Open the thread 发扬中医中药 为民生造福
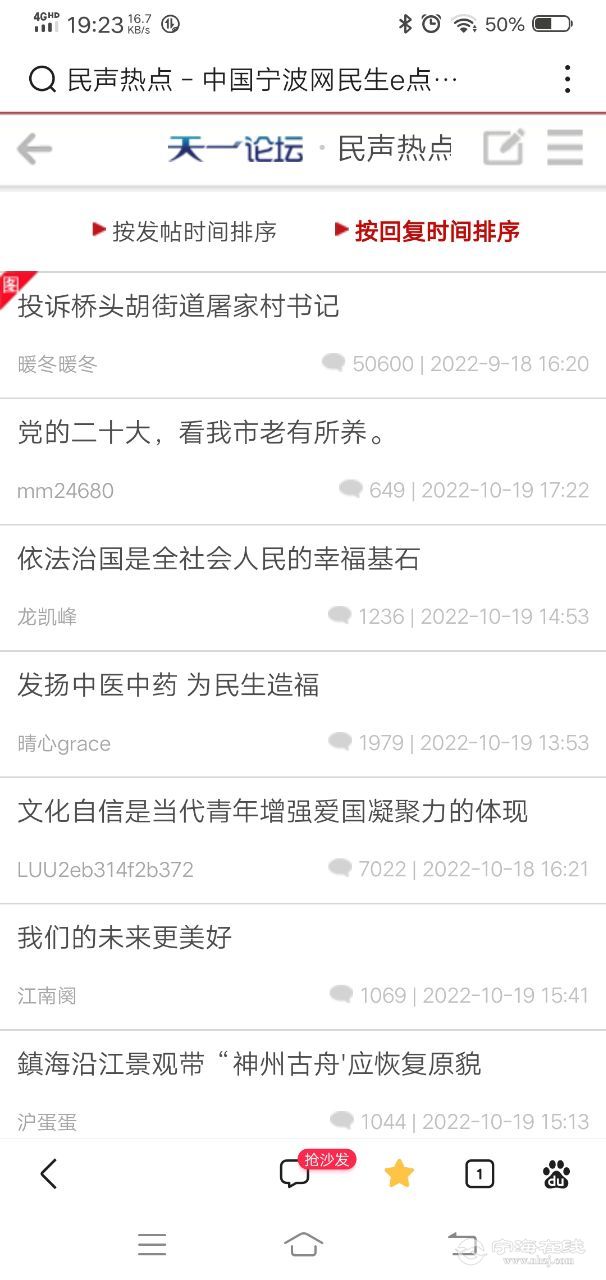Screen dimensions: 606x1280 coord(168,685)
